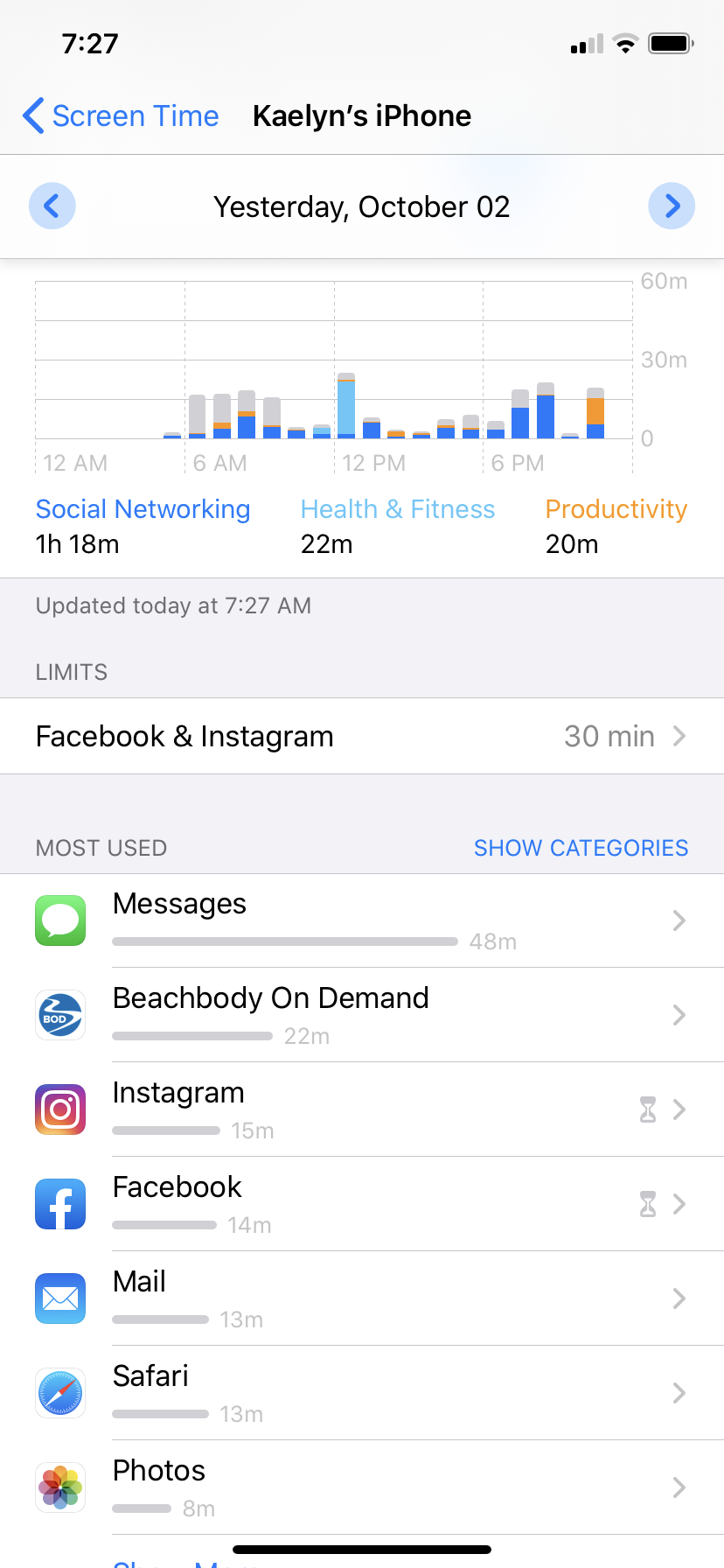Viewport: 724px width, 1568px height.
Task: View the next day's usage
Action: pos(672,206)
